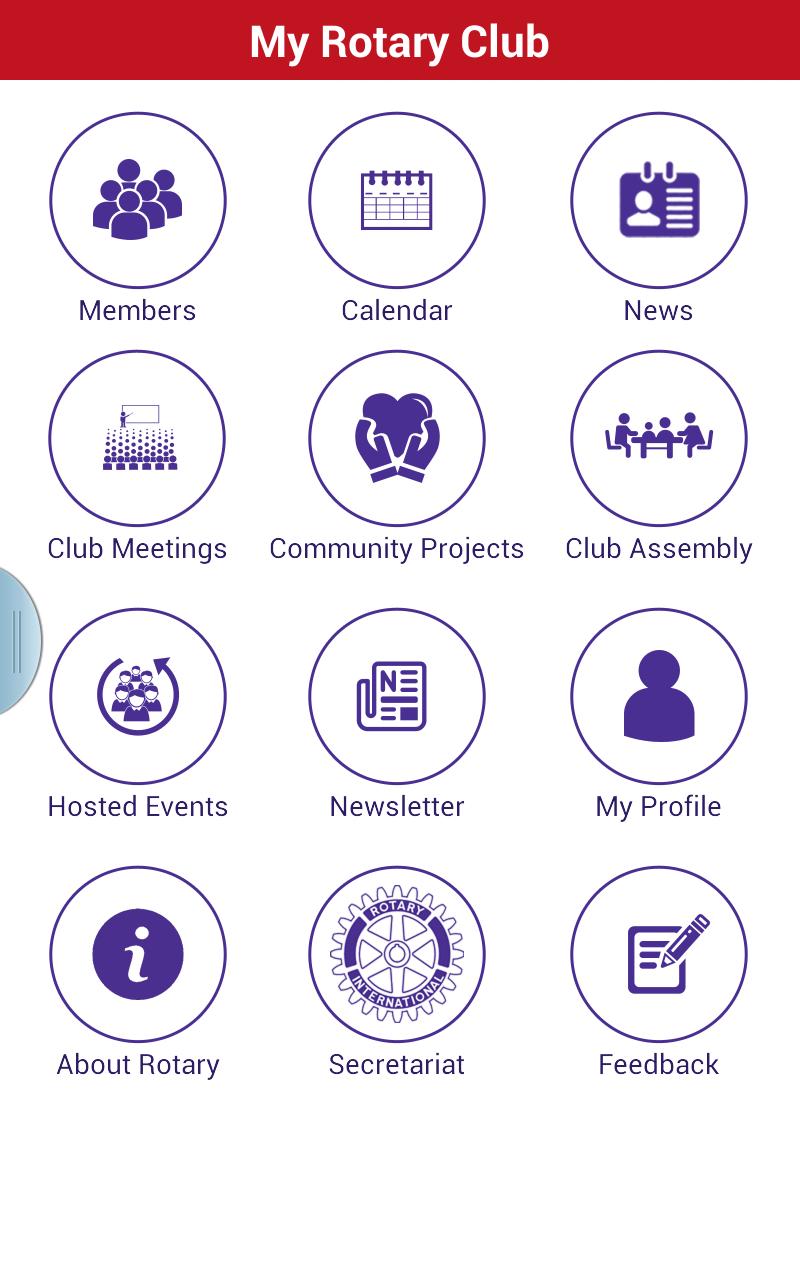Expand the left edge navigation drawer
This screenshot has height=1280, width=800.
point(15,640)
